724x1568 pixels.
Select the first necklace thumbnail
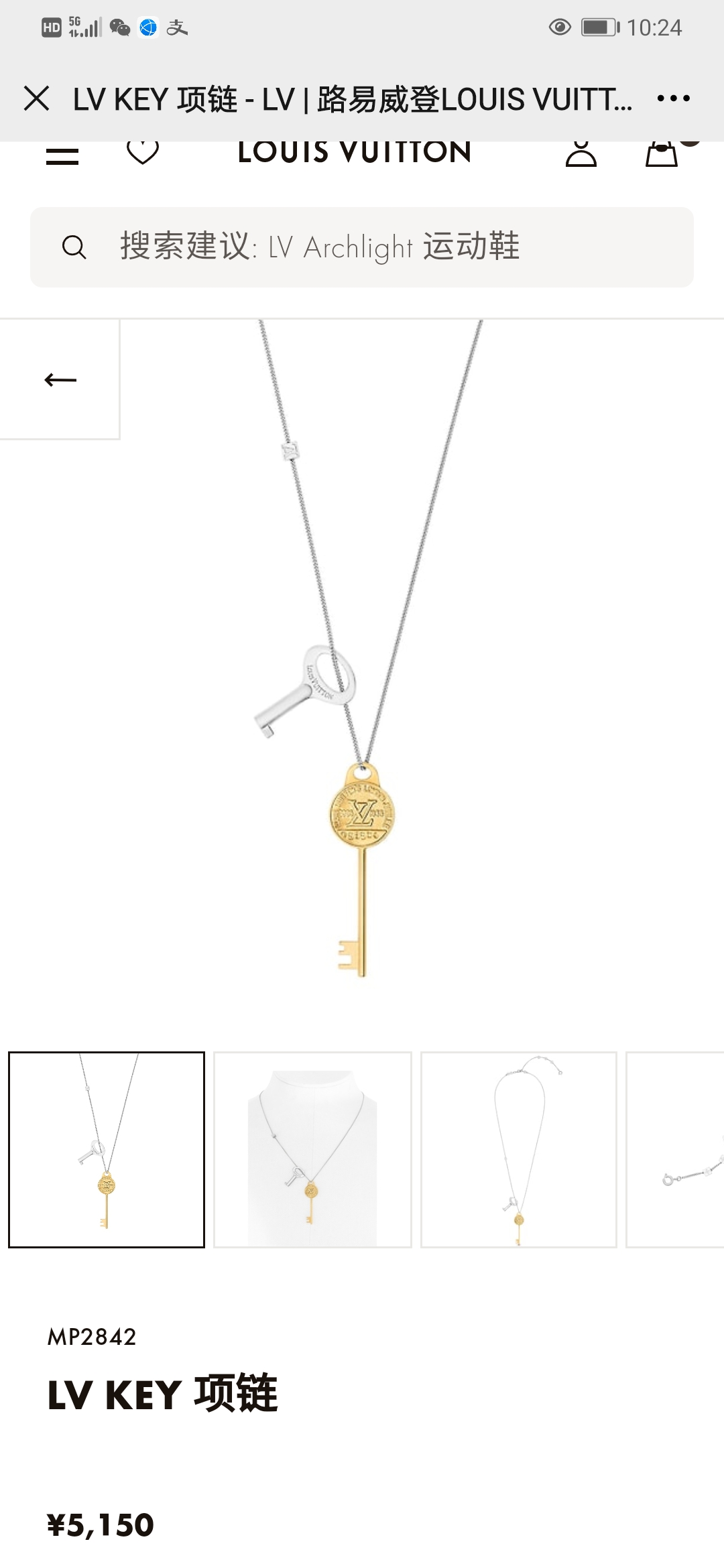107,1150
